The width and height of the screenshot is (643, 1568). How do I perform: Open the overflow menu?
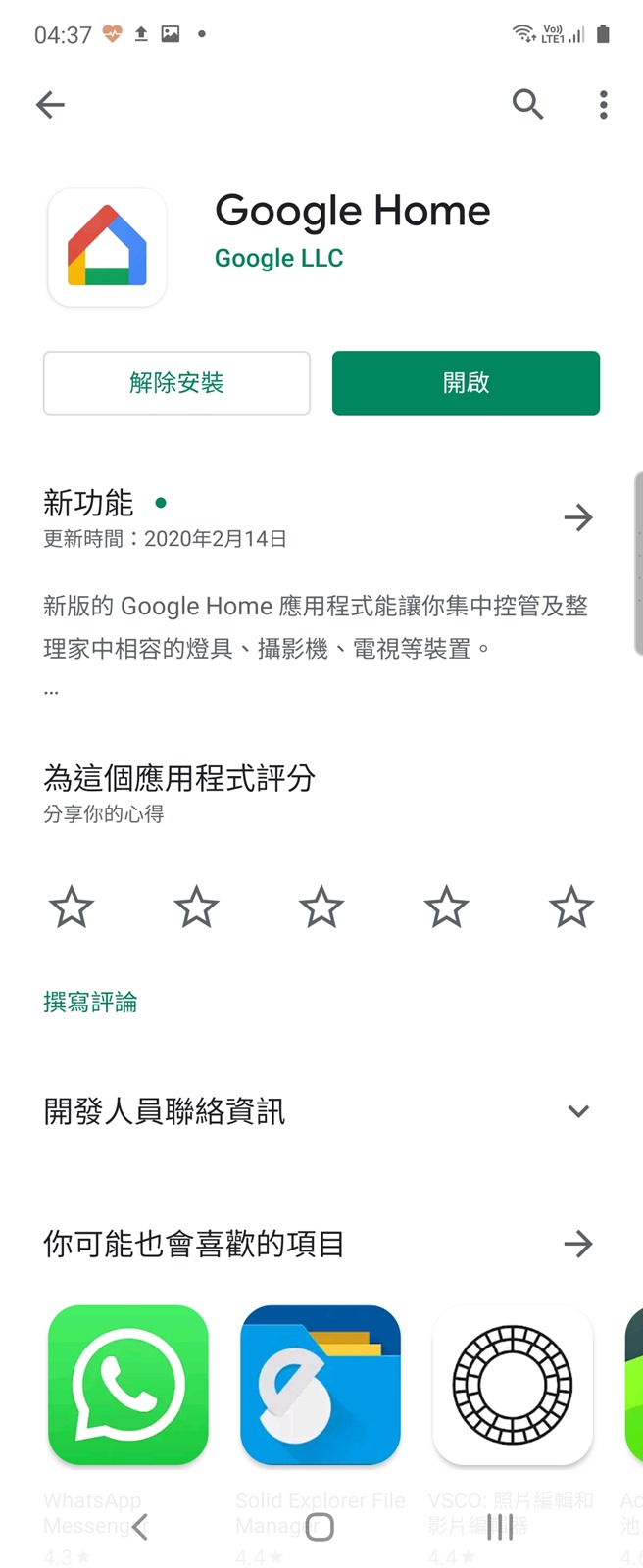tap(603, 105)
